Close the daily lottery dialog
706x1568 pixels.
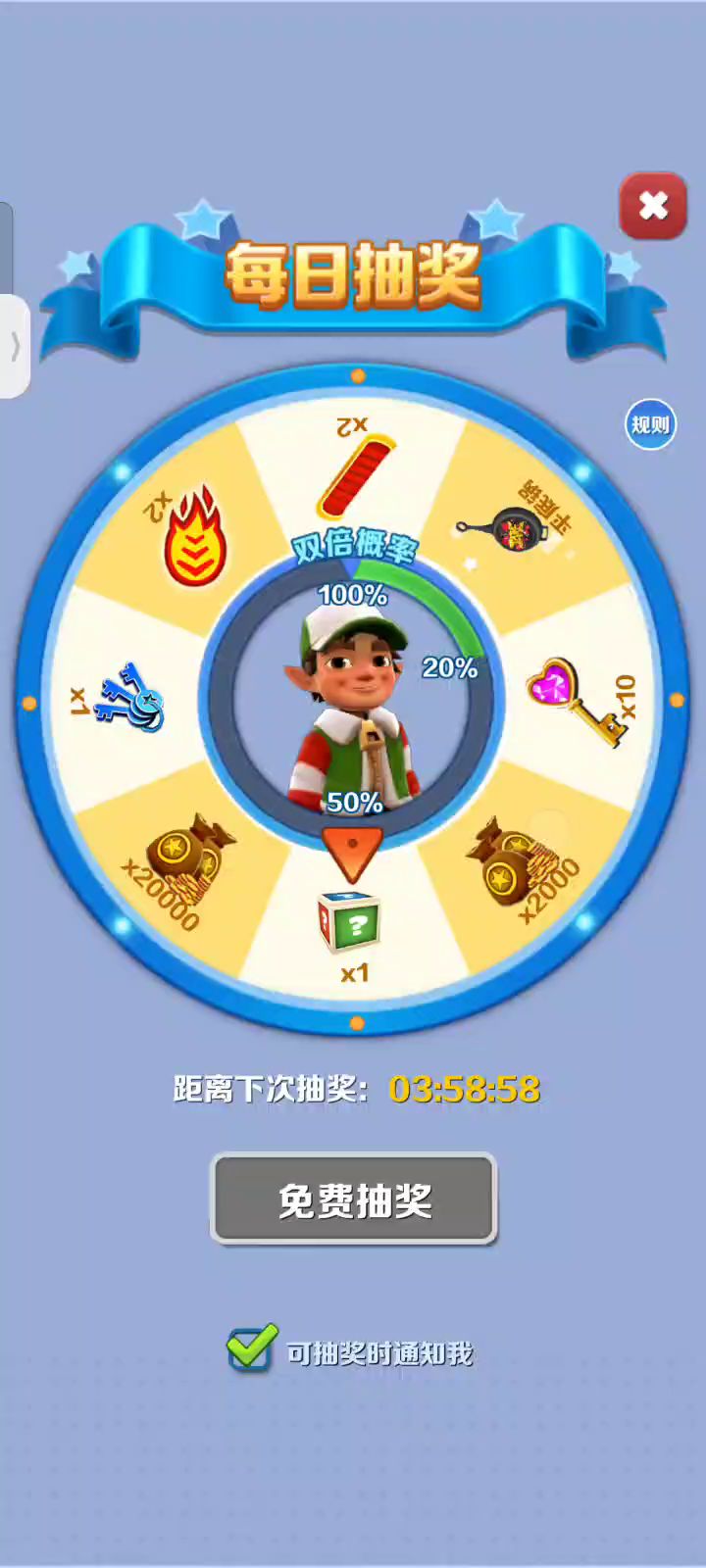(653, 206)
